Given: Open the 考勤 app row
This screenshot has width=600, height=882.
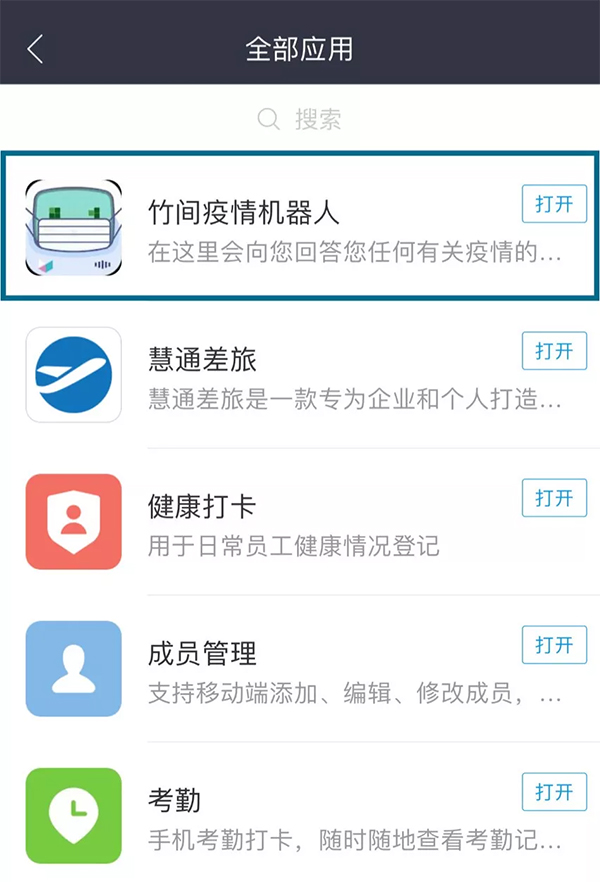Looking at the screenshot, I should coord(300,817).
